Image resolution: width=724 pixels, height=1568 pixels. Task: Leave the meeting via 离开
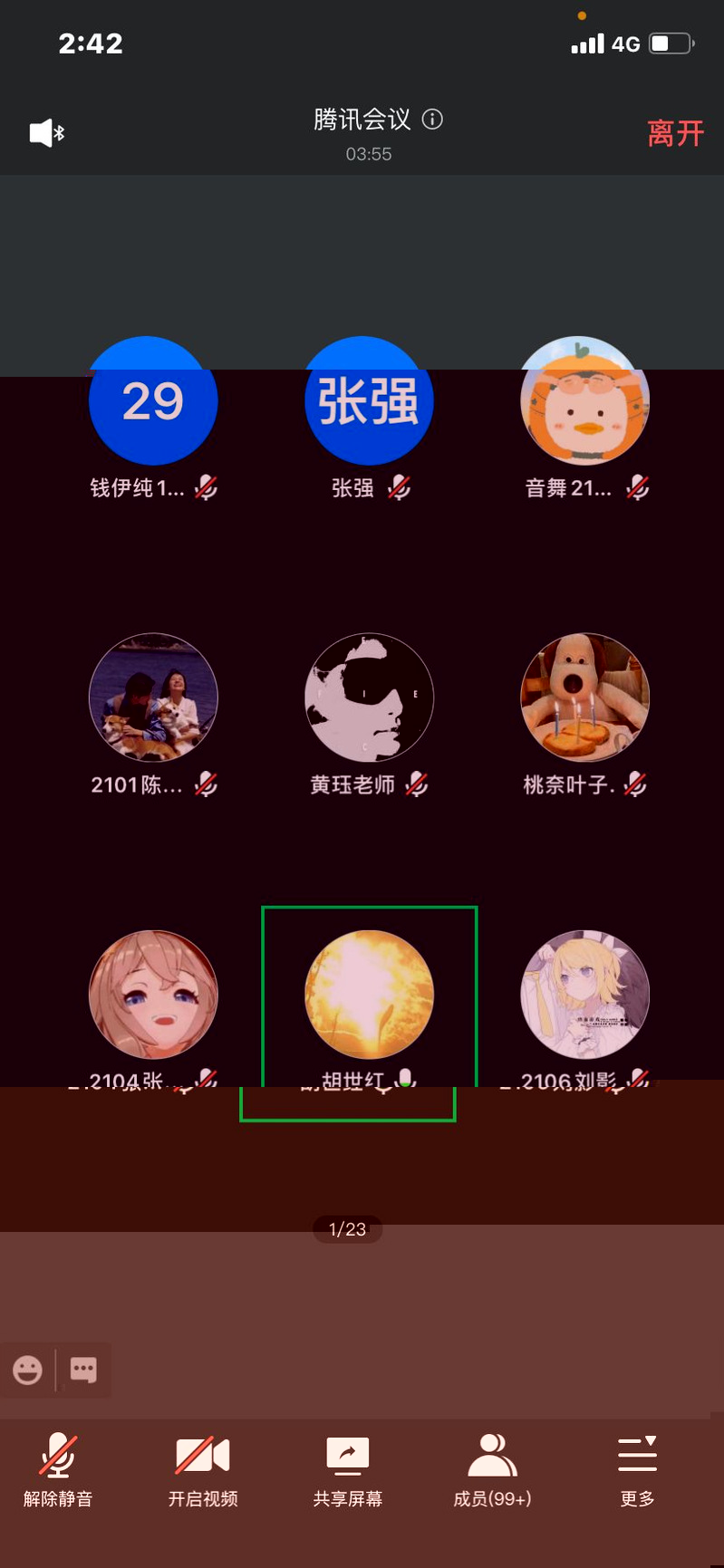click(x=675, y=134)
